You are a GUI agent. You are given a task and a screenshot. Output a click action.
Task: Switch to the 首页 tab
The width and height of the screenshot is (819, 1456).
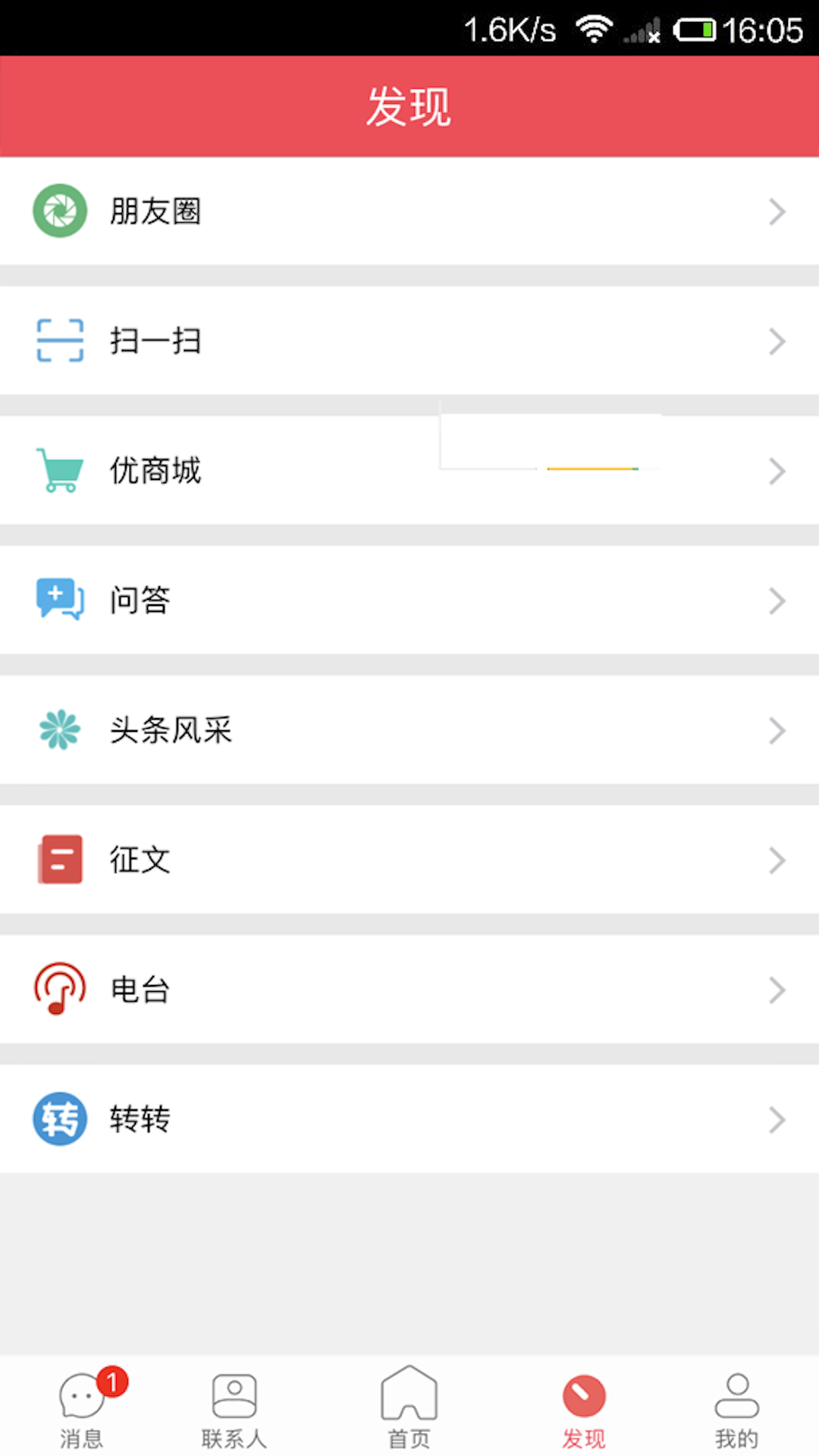point(409,1410)
